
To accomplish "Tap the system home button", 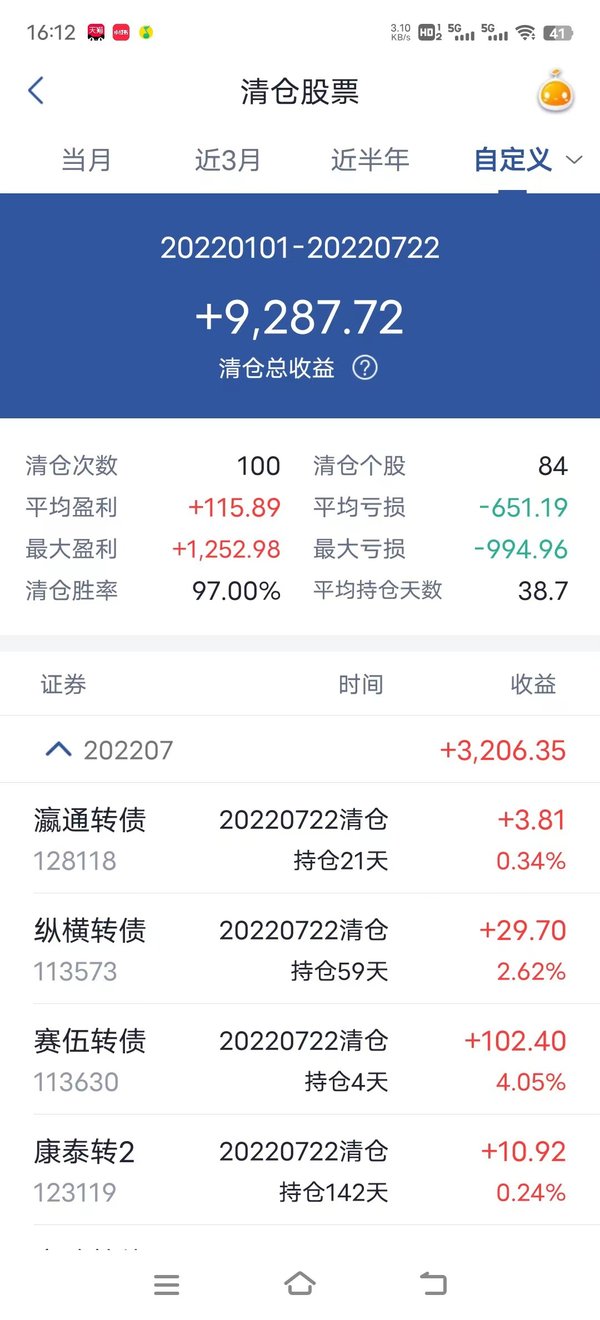I will click(x=300, y=1284).
